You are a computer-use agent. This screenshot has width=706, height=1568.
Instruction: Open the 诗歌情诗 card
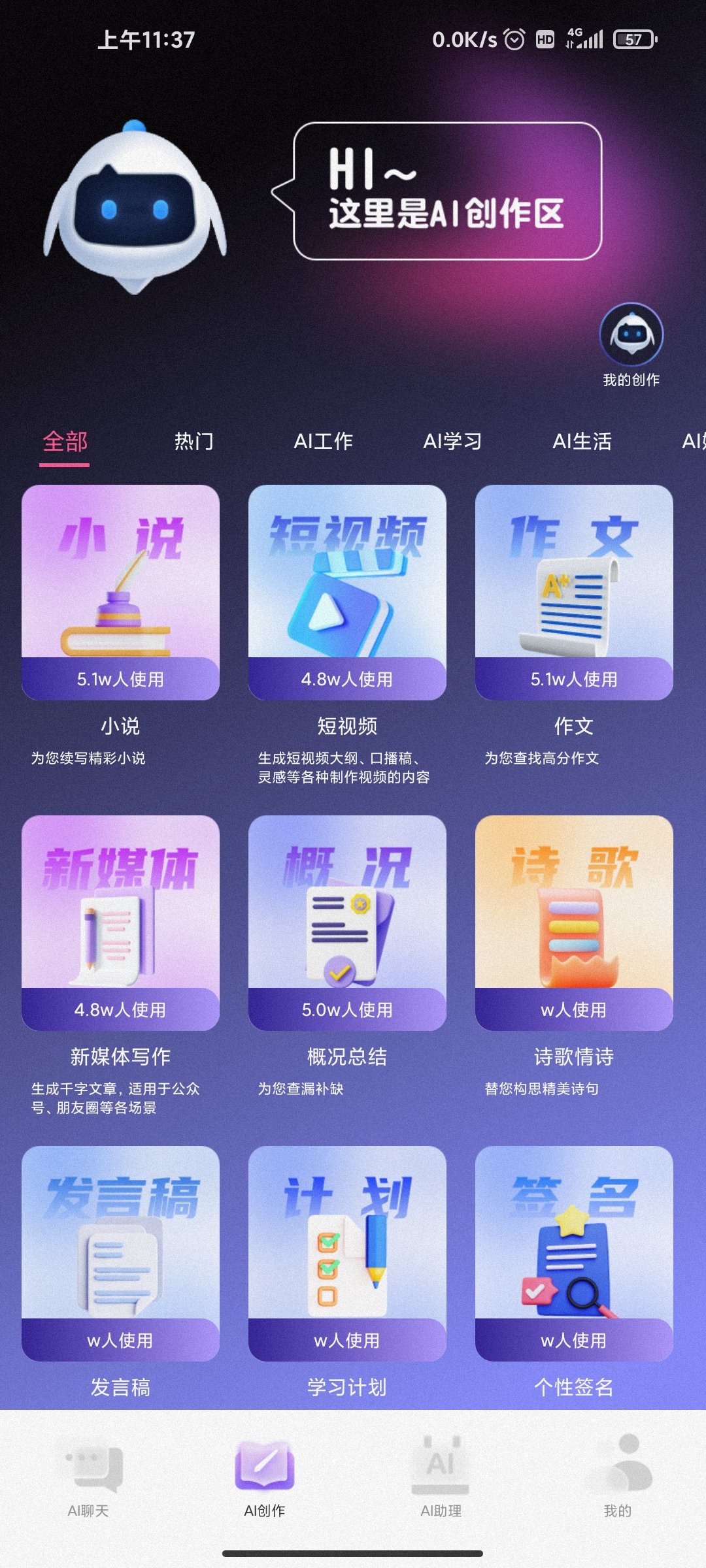click(574, 923)
